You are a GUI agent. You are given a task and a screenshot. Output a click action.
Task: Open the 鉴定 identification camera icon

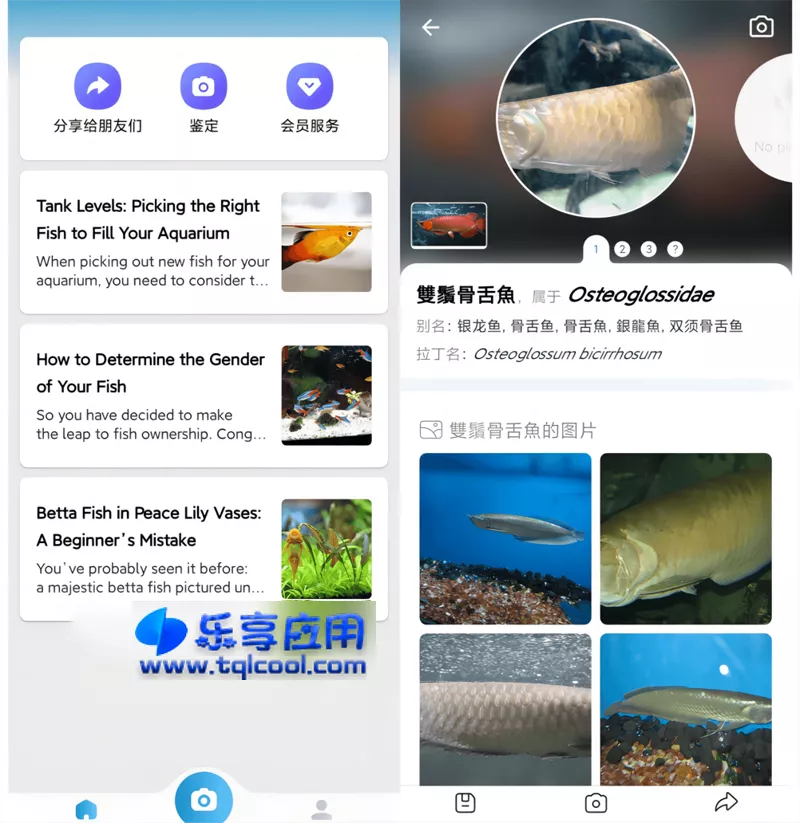(203, 86)
